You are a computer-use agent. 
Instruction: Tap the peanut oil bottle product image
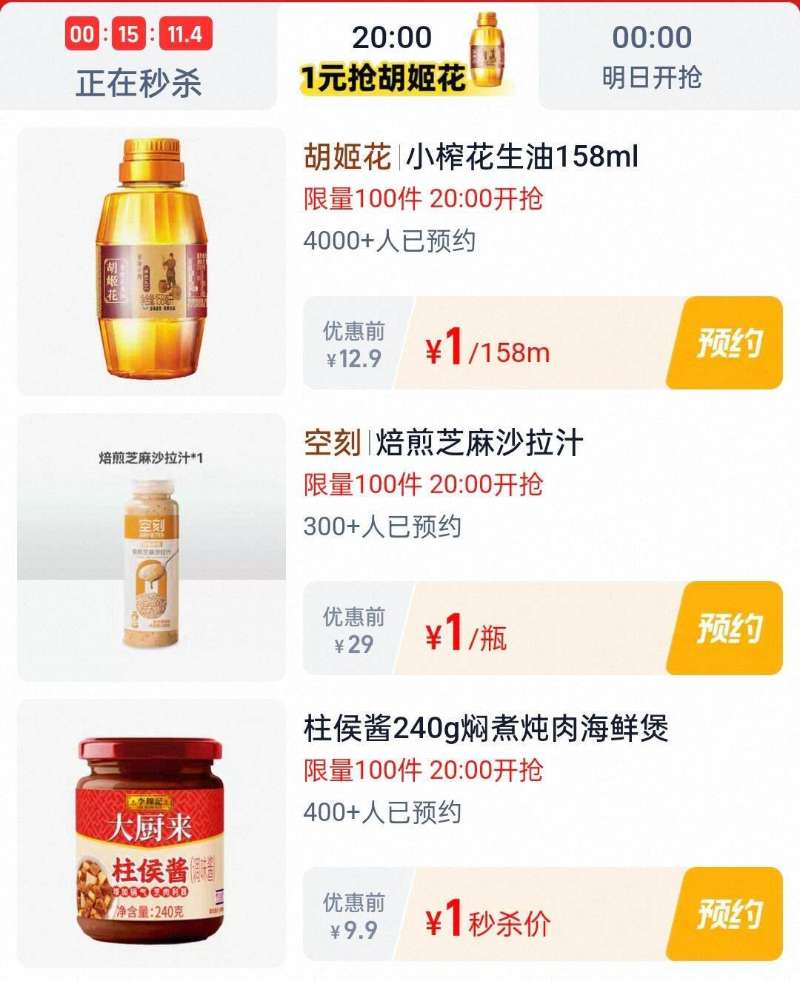pos(145,258)
